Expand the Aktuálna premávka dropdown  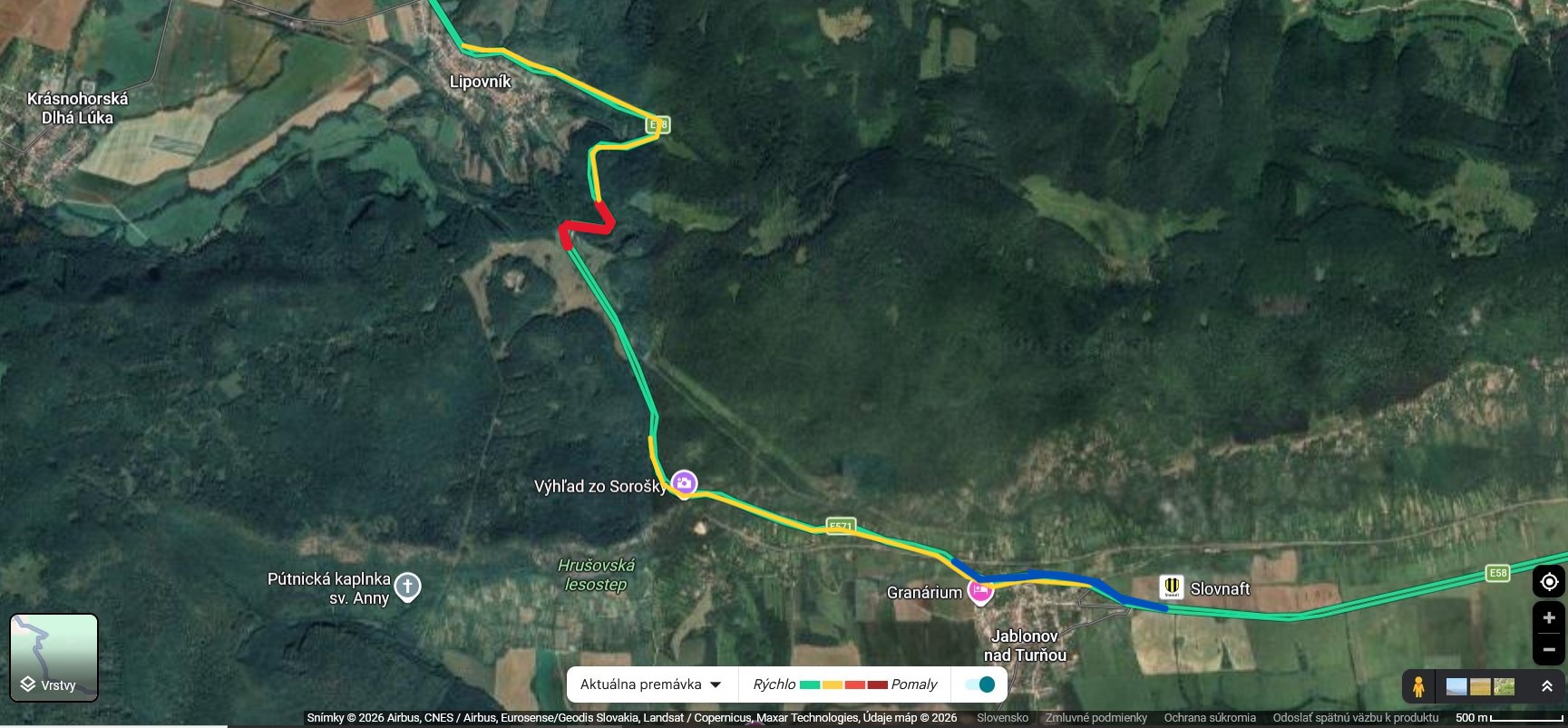point(651,684)
